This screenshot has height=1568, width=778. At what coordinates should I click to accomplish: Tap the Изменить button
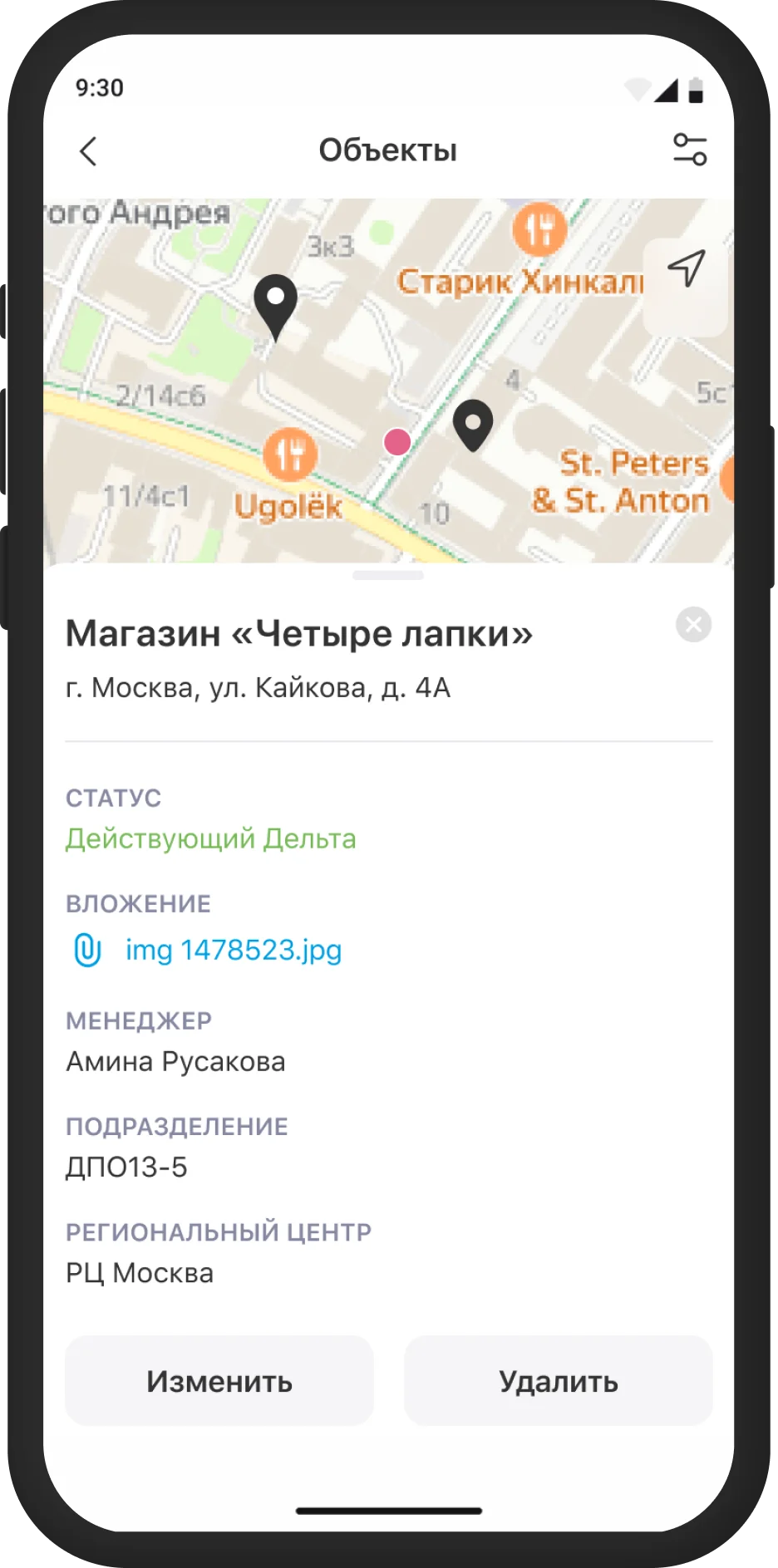coord(219,1381)
